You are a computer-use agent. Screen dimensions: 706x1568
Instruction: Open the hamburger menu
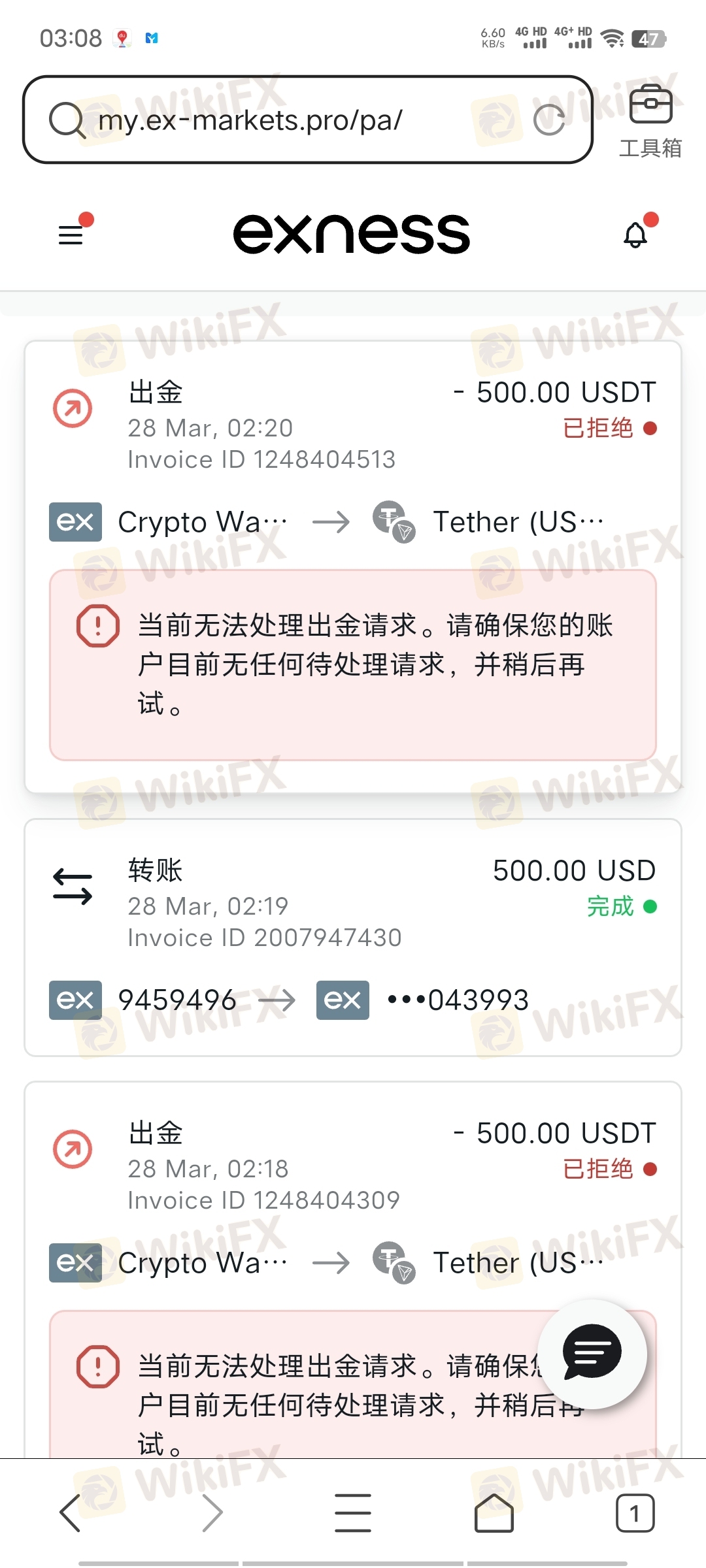click(72, 235)
